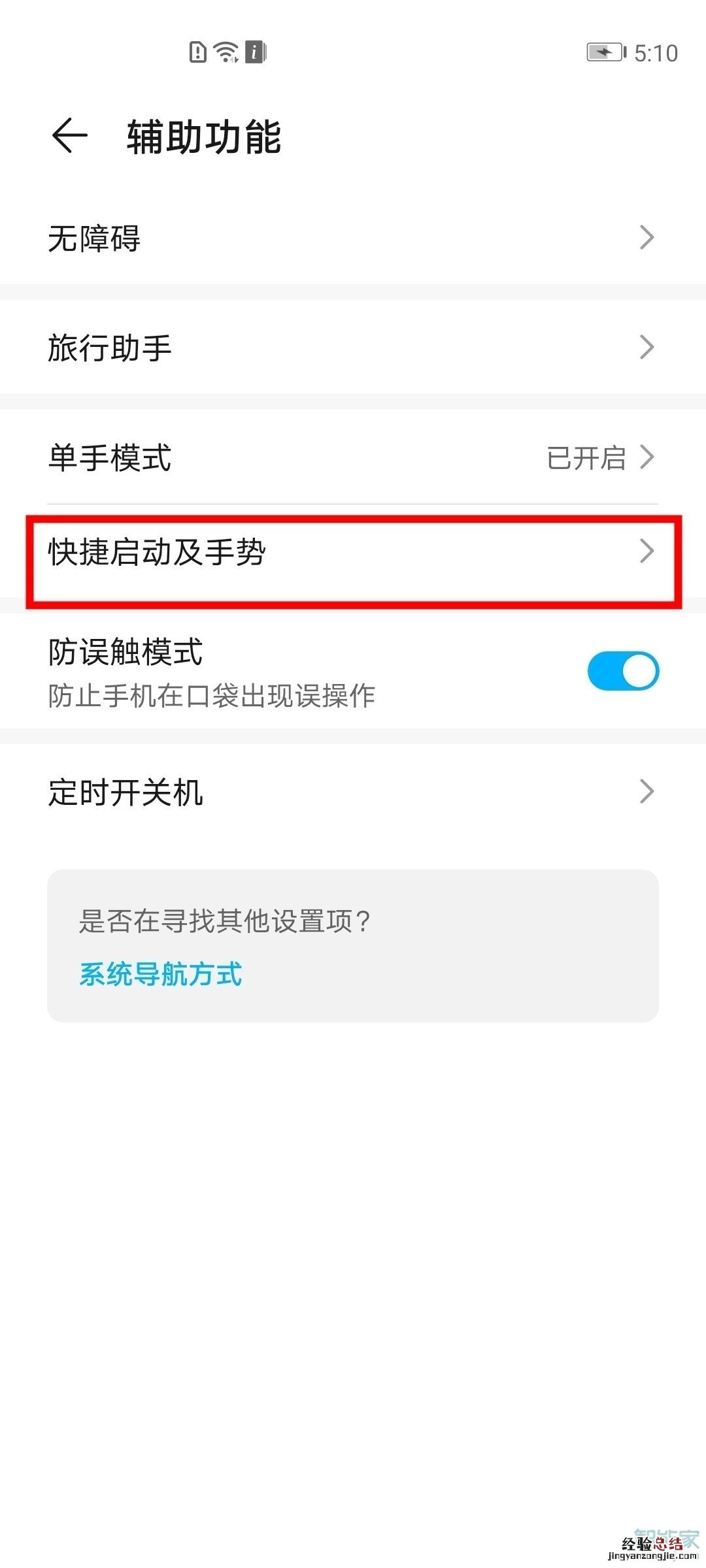Go back using the arrow
706x1568 pixels.
pyautogui.click(x=69, y=136)
